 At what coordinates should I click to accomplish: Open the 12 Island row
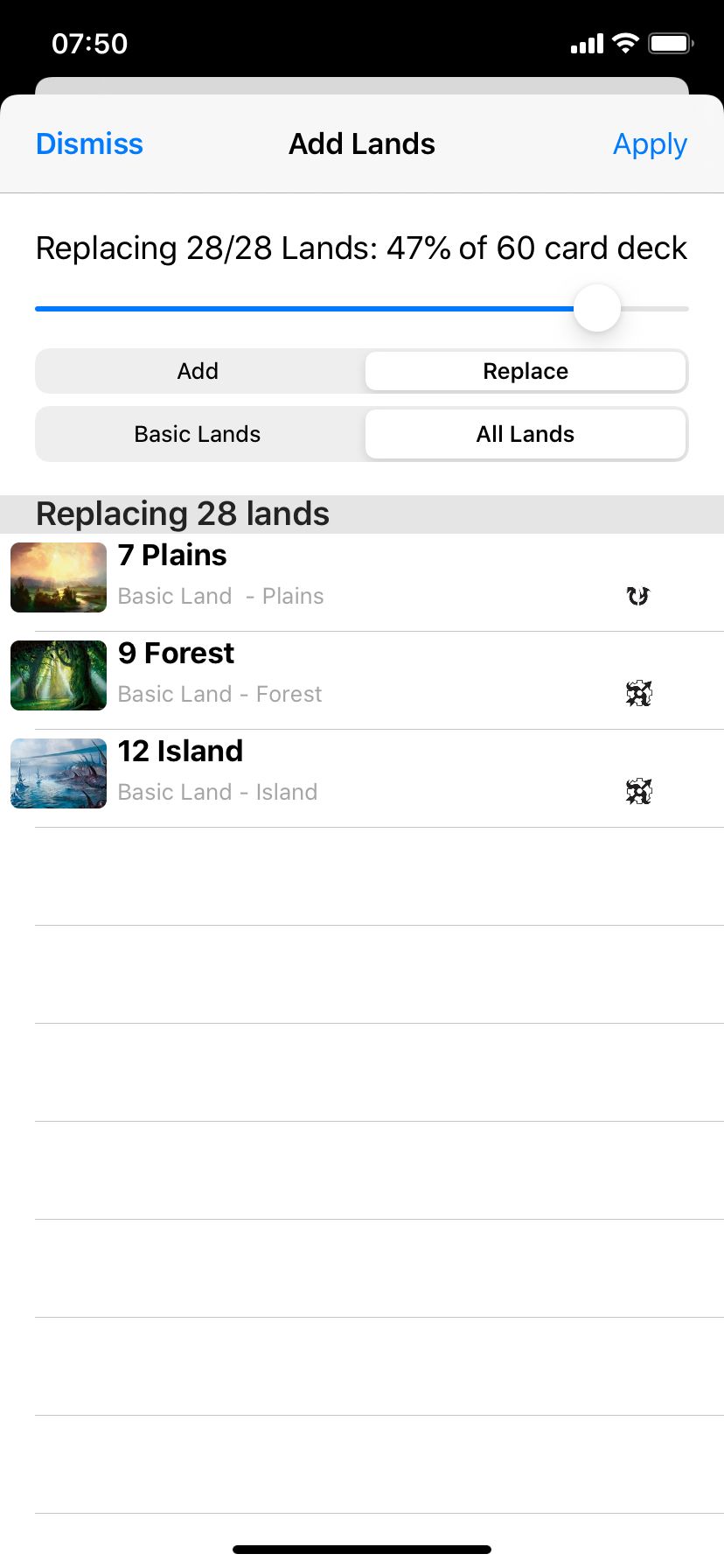(x=362, y=773)
